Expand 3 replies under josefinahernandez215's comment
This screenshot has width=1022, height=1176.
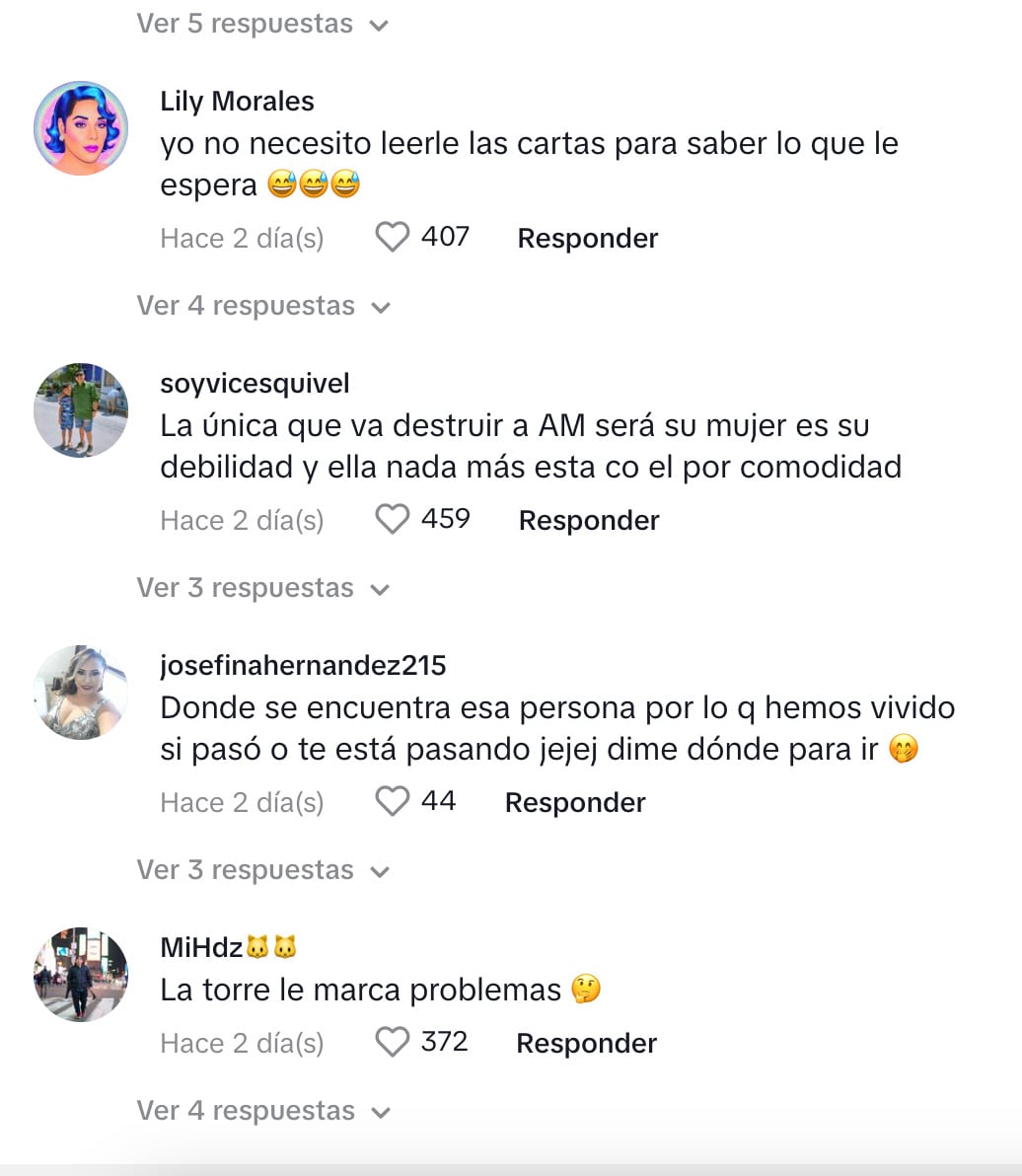point(262,870)
